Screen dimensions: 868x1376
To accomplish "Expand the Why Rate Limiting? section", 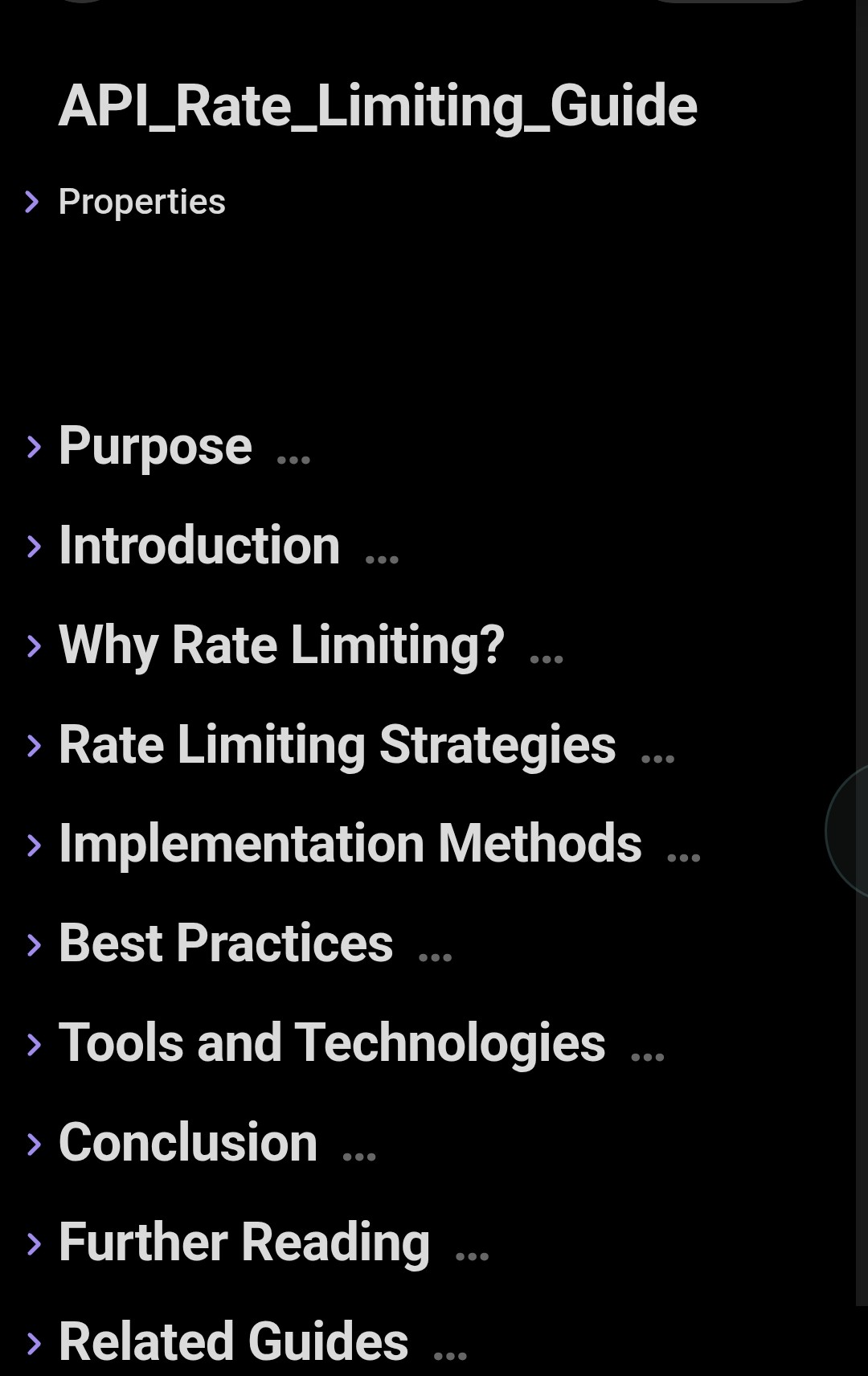I will (33, 646).
